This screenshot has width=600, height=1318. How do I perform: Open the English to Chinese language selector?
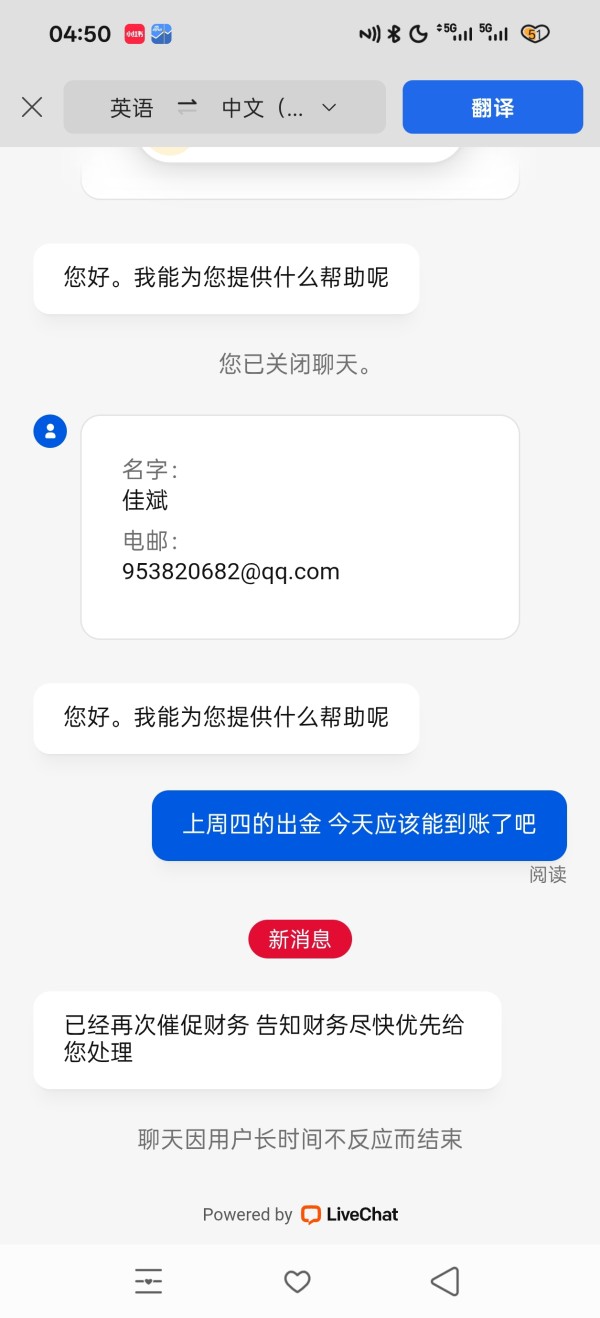(224, 107)
